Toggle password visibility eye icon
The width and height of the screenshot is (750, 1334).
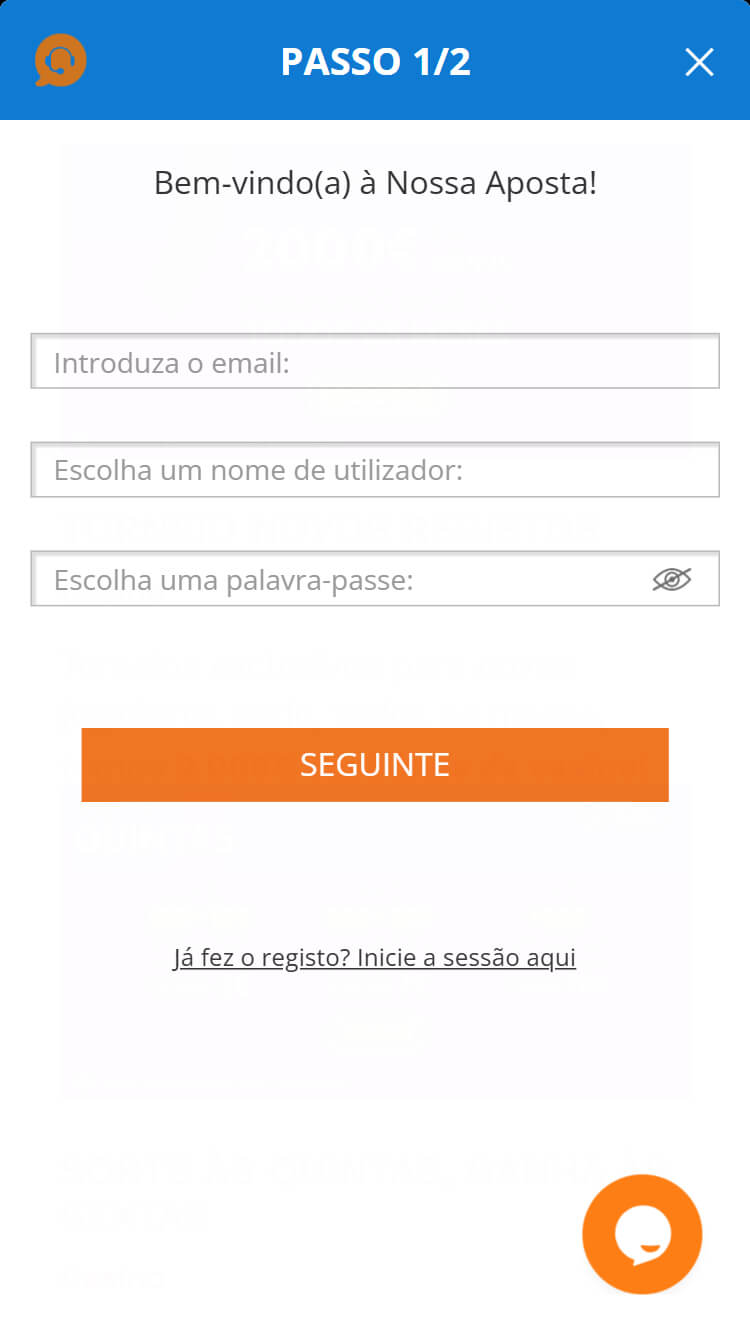coord(672,579)
